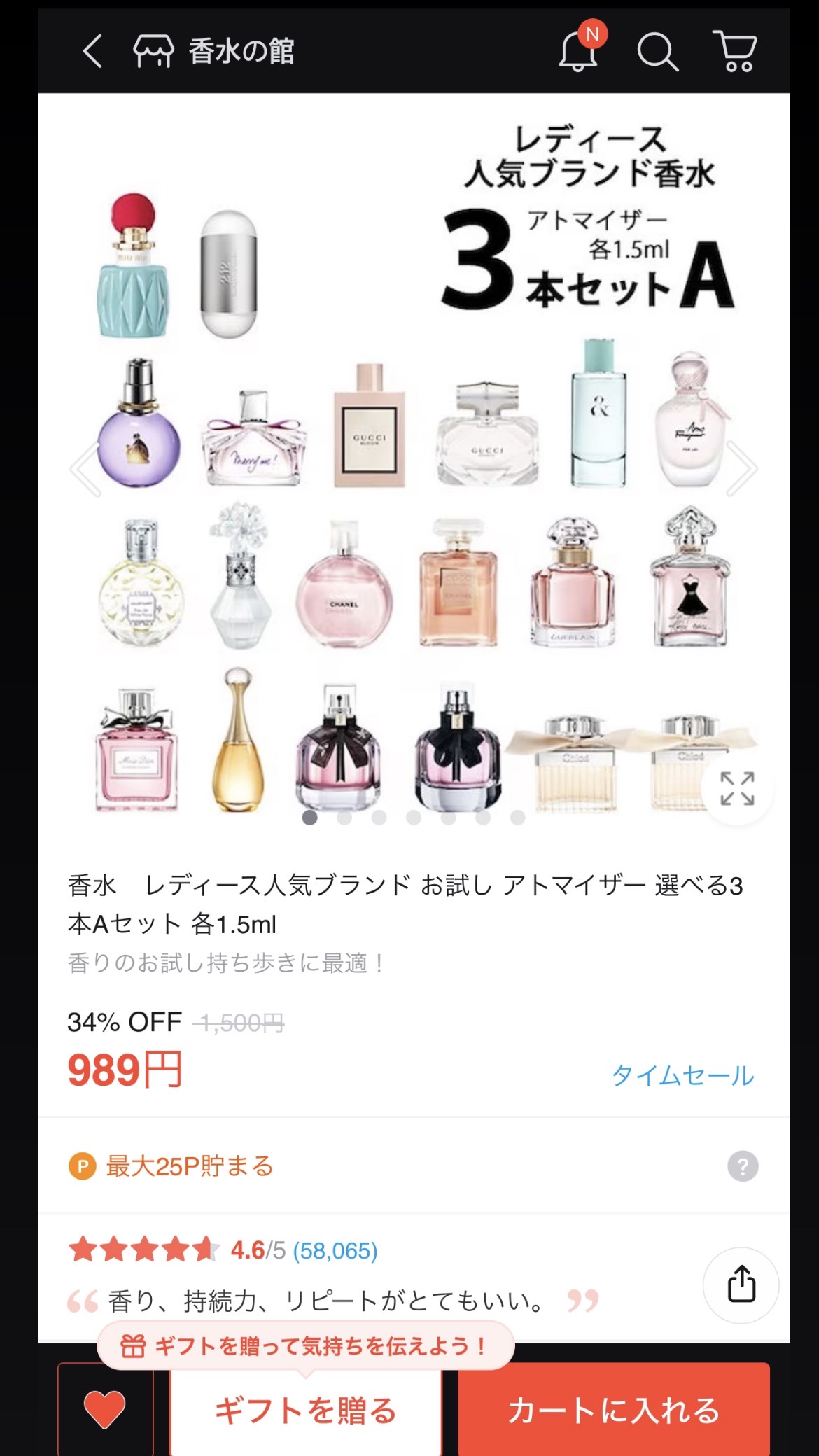Image resolution: width=819 pixels, height=1456 pixels.
Task: Show previous product image with left arrow
Action: pos(87,468)
